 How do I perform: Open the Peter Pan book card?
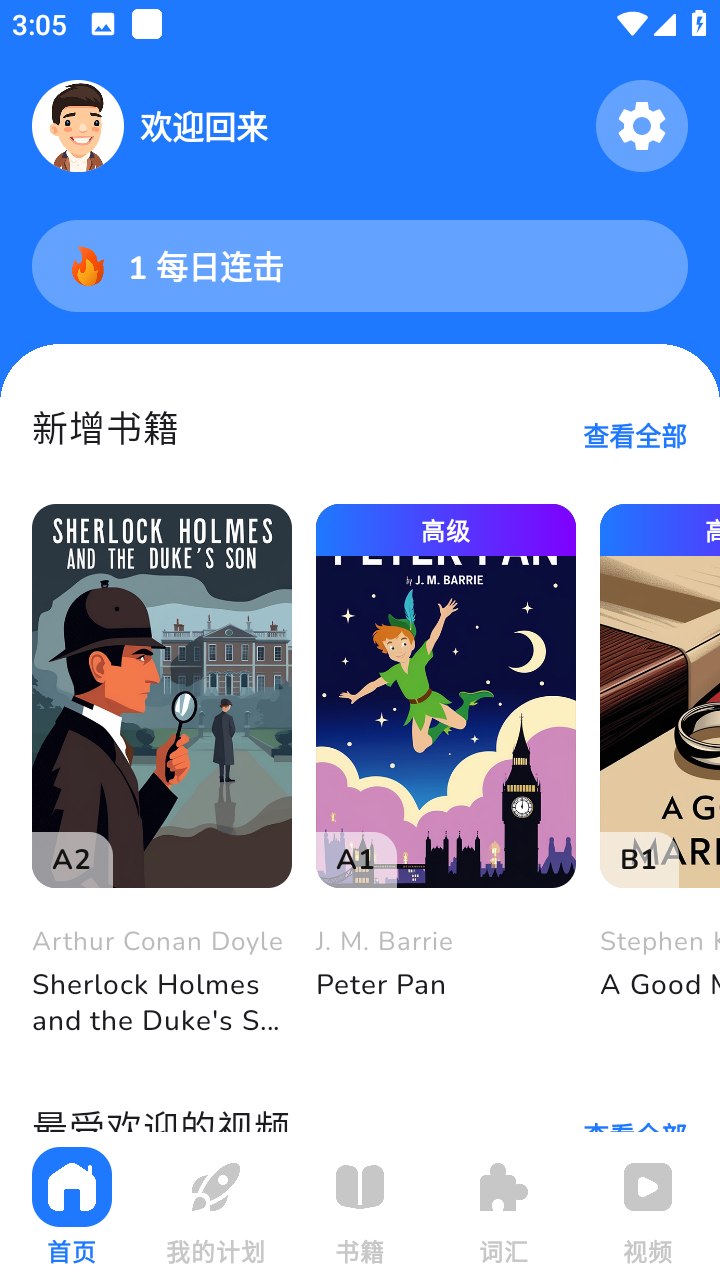click(x=446, y=696)
